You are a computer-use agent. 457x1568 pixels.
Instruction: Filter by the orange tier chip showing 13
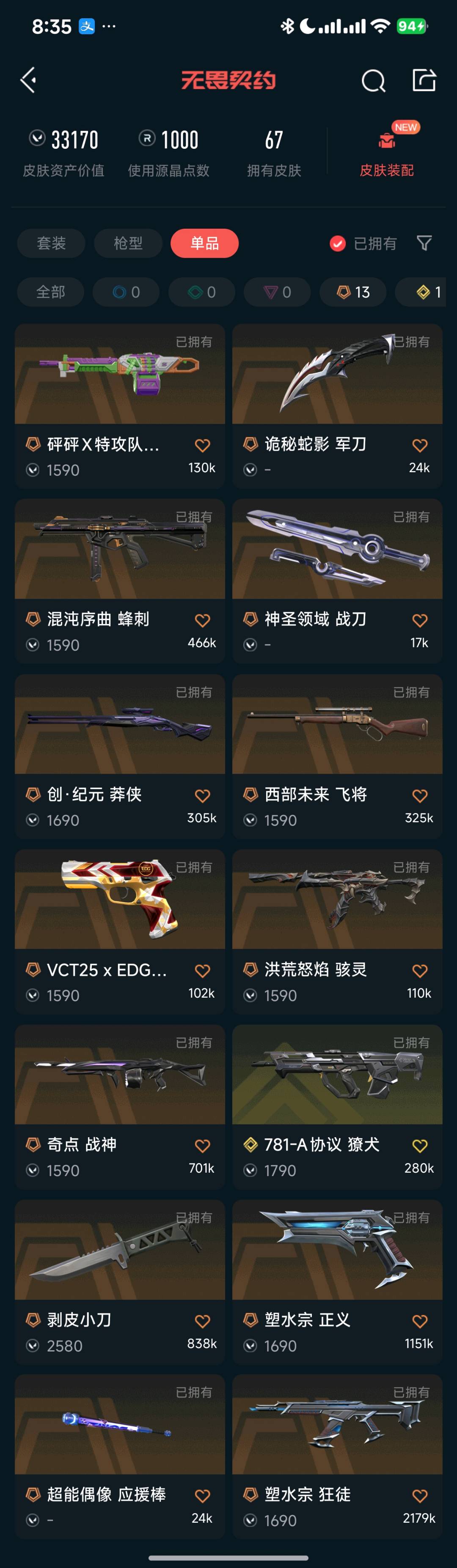point(353,292)
